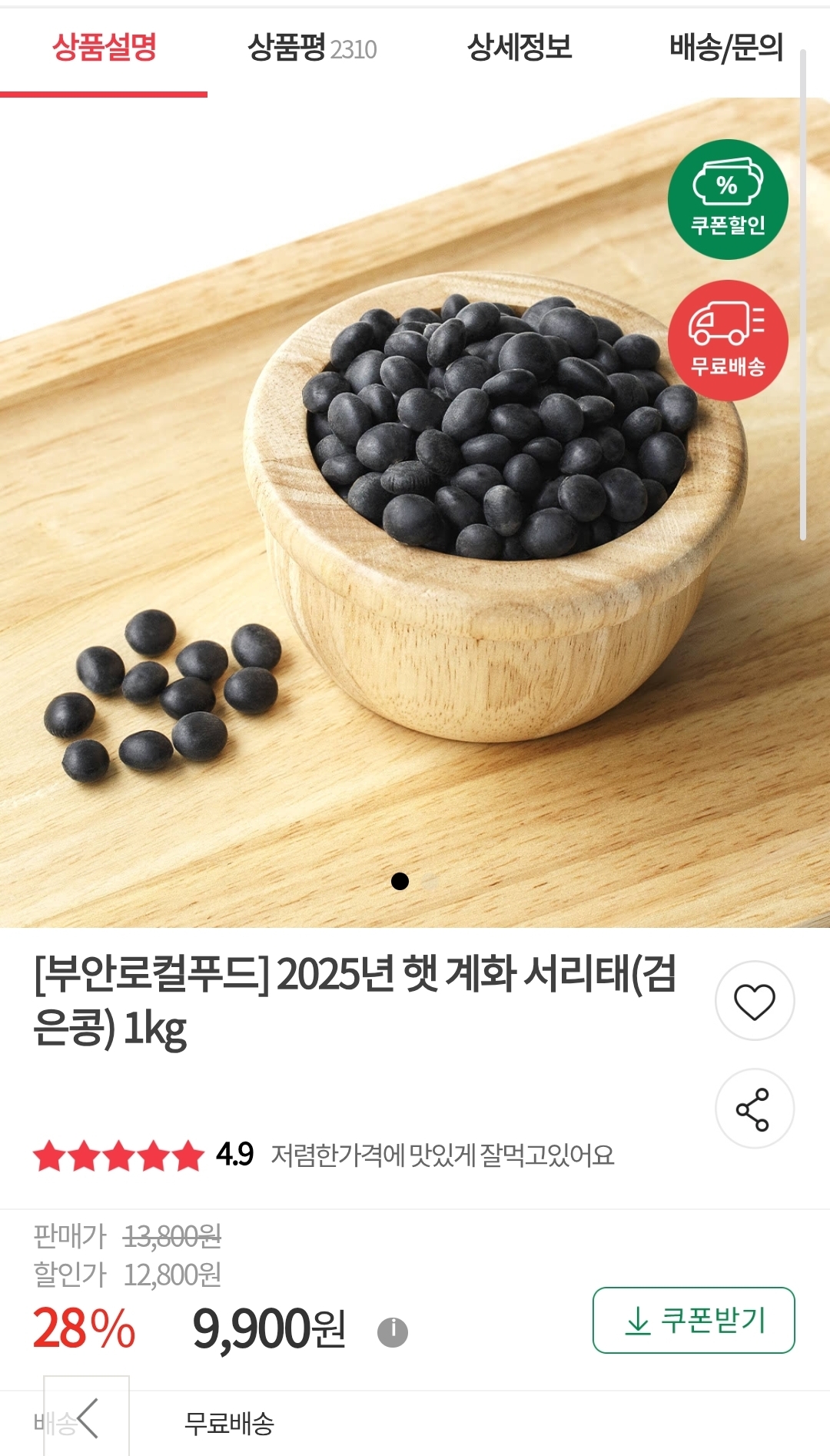Tap the 쿠폰받기 button to download the coupon
The width and height of the screenshot is (830, 1456).
[x=693, y=1320]
